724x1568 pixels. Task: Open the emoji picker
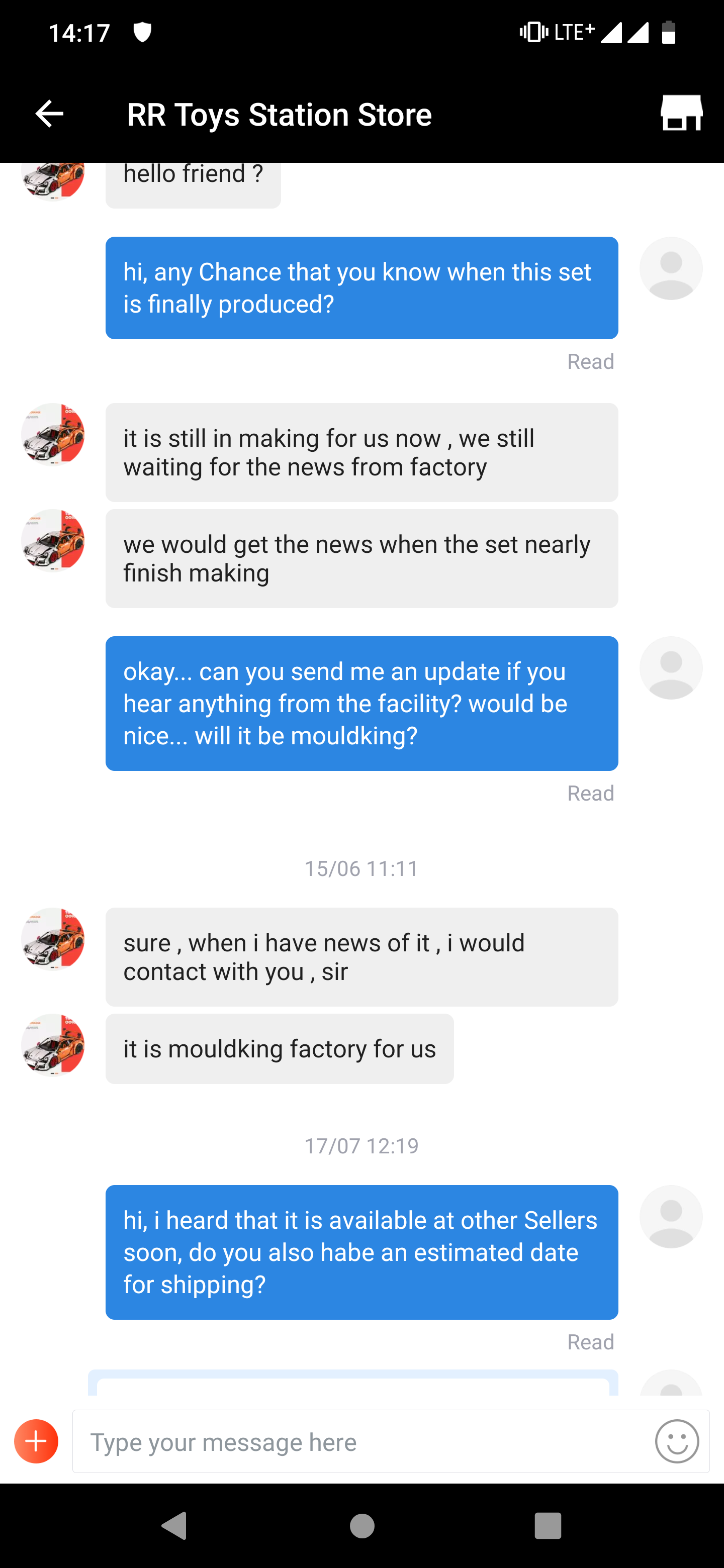click(x=677, y=1441)
